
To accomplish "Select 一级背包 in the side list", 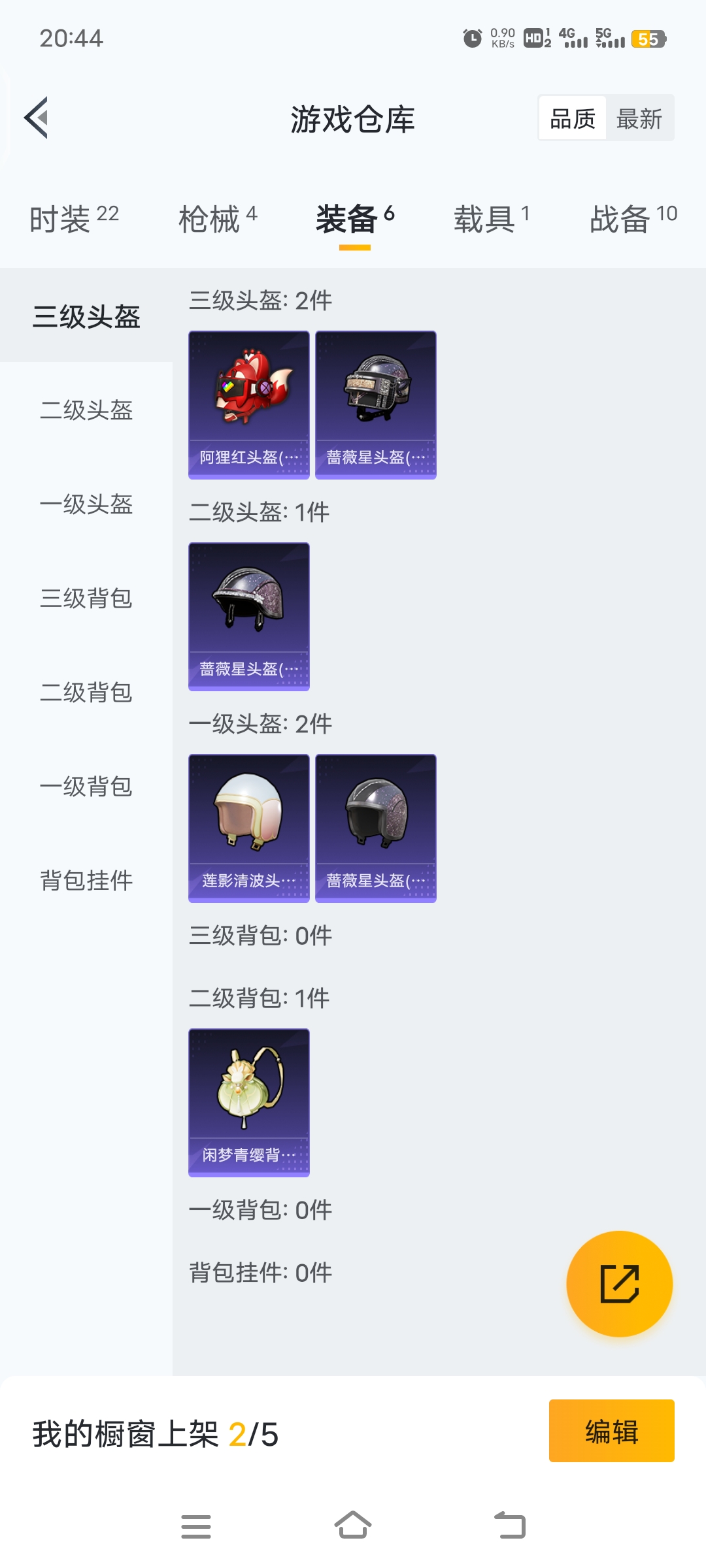I will coord(86,787).
